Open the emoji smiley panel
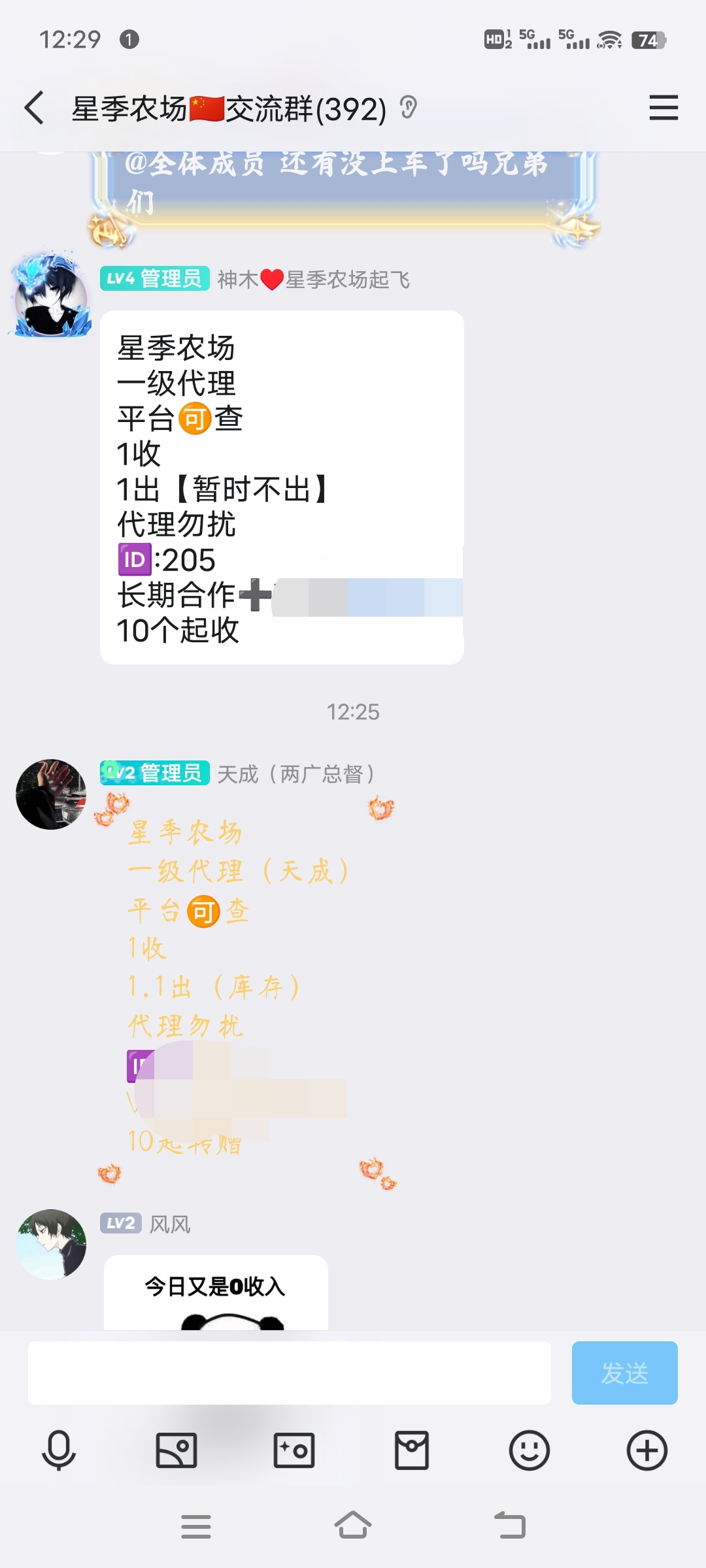The width and height of the screenshot is (706, 1568). click(x=529, y=1450)
